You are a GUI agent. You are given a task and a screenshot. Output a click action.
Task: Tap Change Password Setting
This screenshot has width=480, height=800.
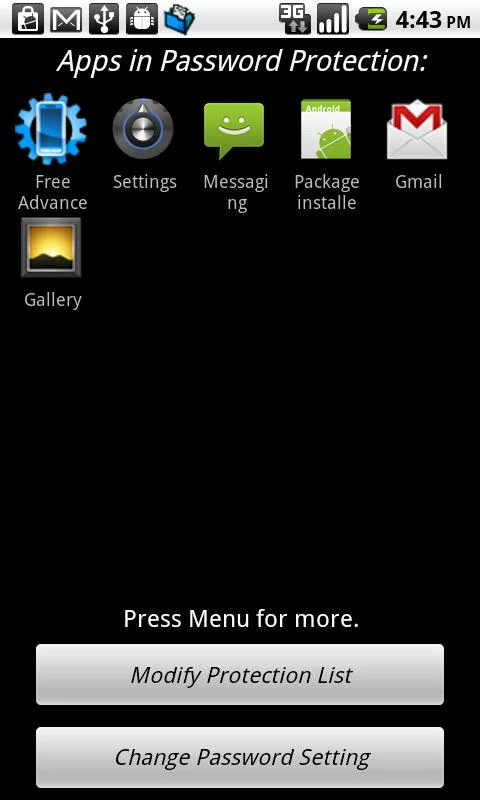point(240,757)
